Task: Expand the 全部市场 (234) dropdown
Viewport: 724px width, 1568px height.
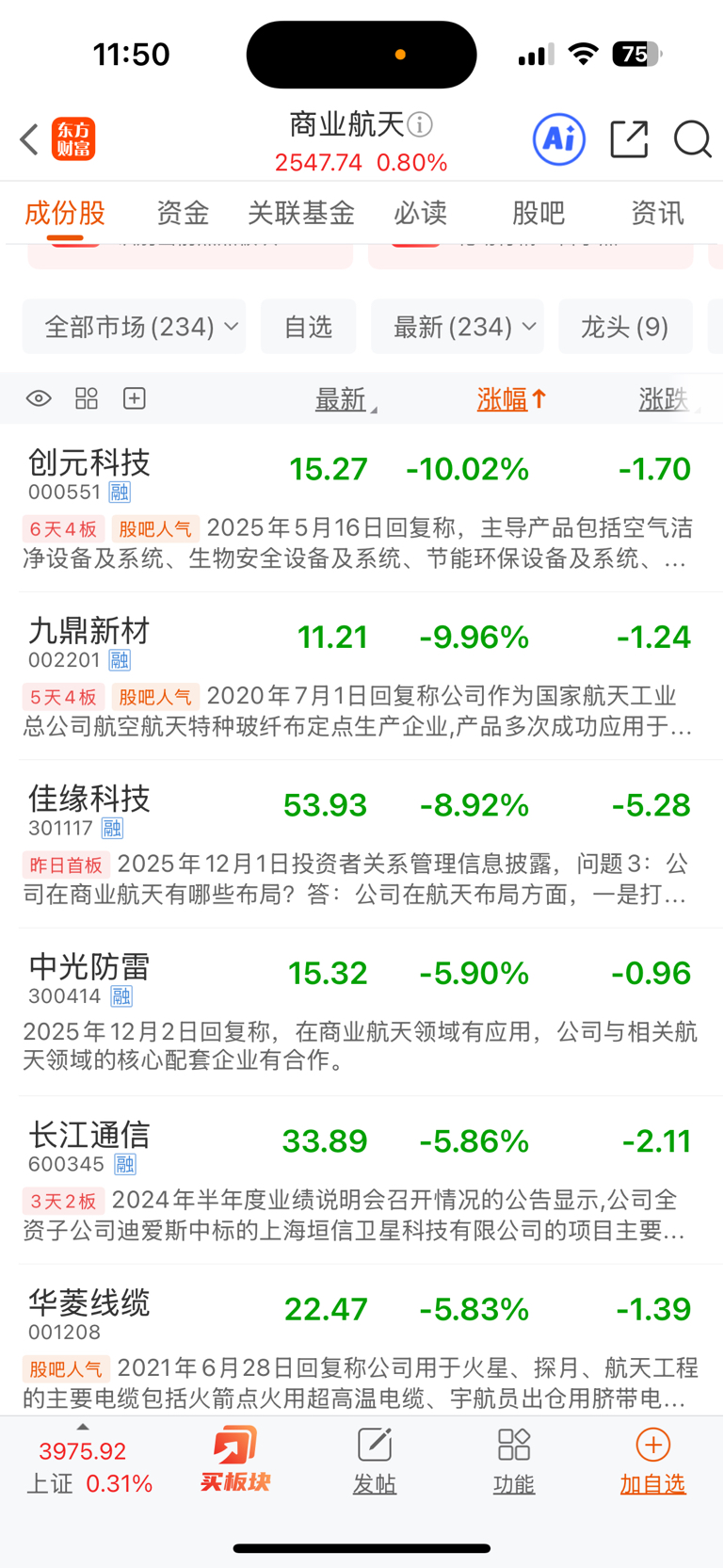Action: pos(134,327)
